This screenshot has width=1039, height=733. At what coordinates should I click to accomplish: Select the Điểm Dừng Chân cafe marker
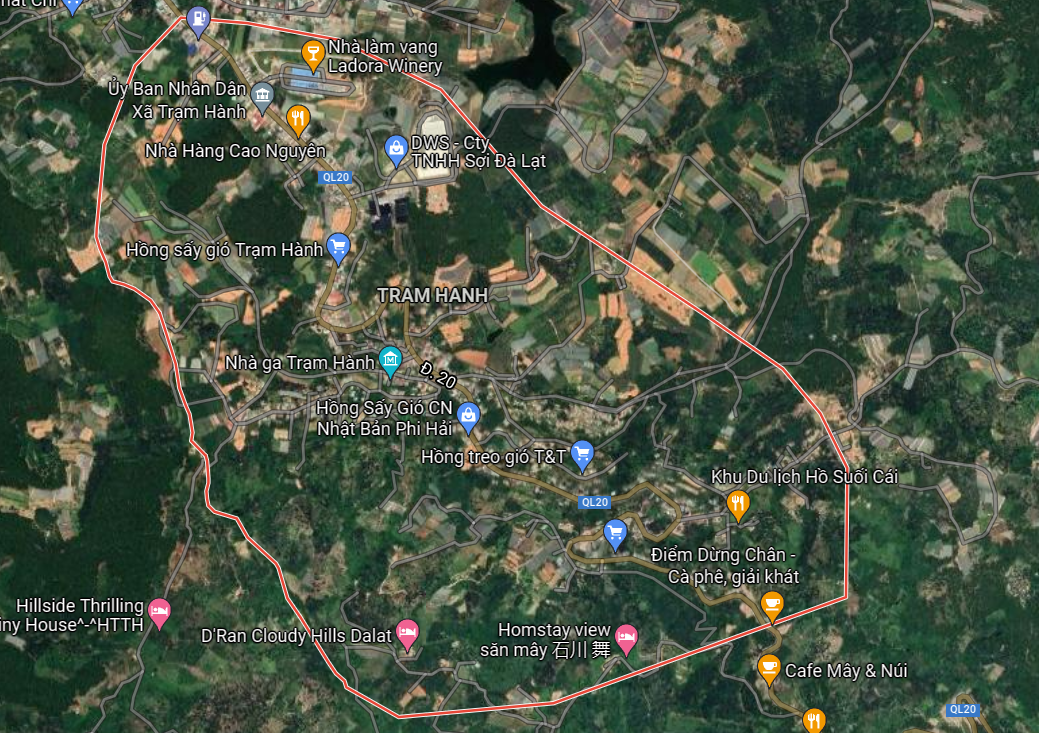[771, 603]
